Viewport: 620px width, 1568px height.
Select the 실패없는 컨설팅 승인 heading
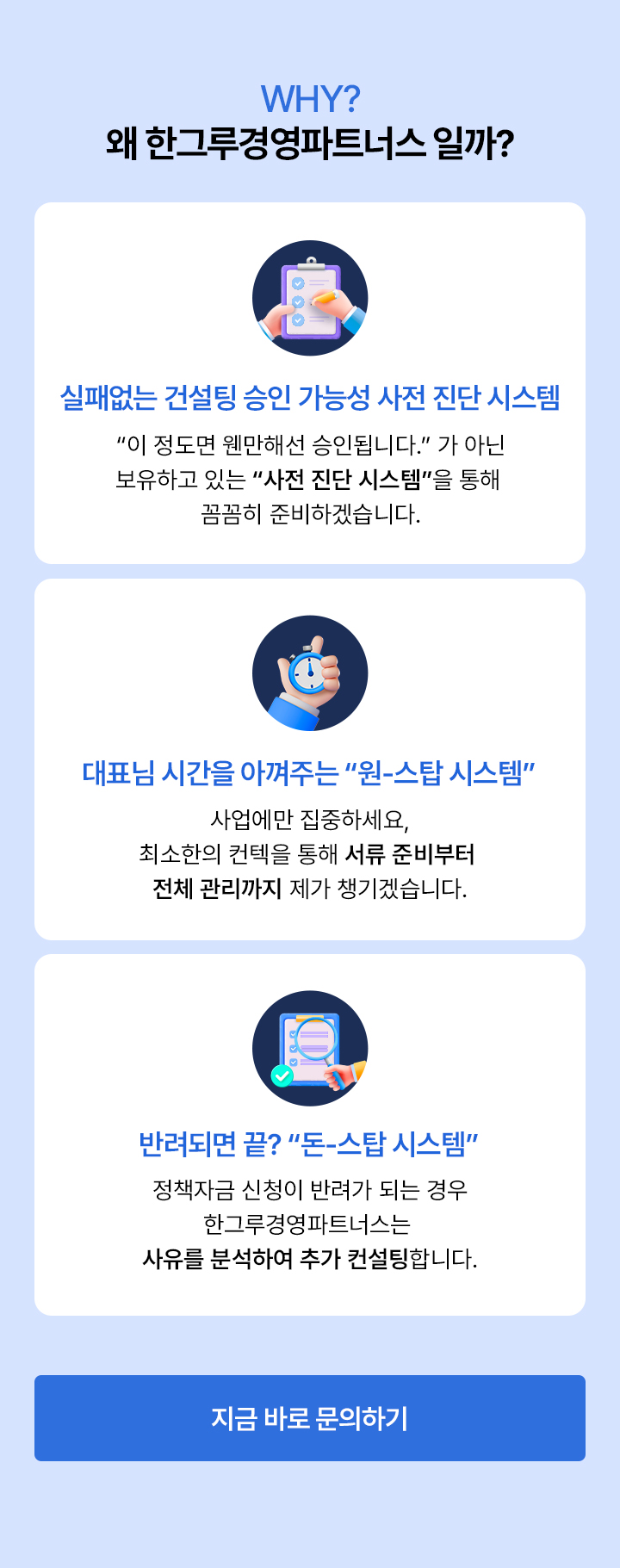pyautogui.click(x=310, y=396)
